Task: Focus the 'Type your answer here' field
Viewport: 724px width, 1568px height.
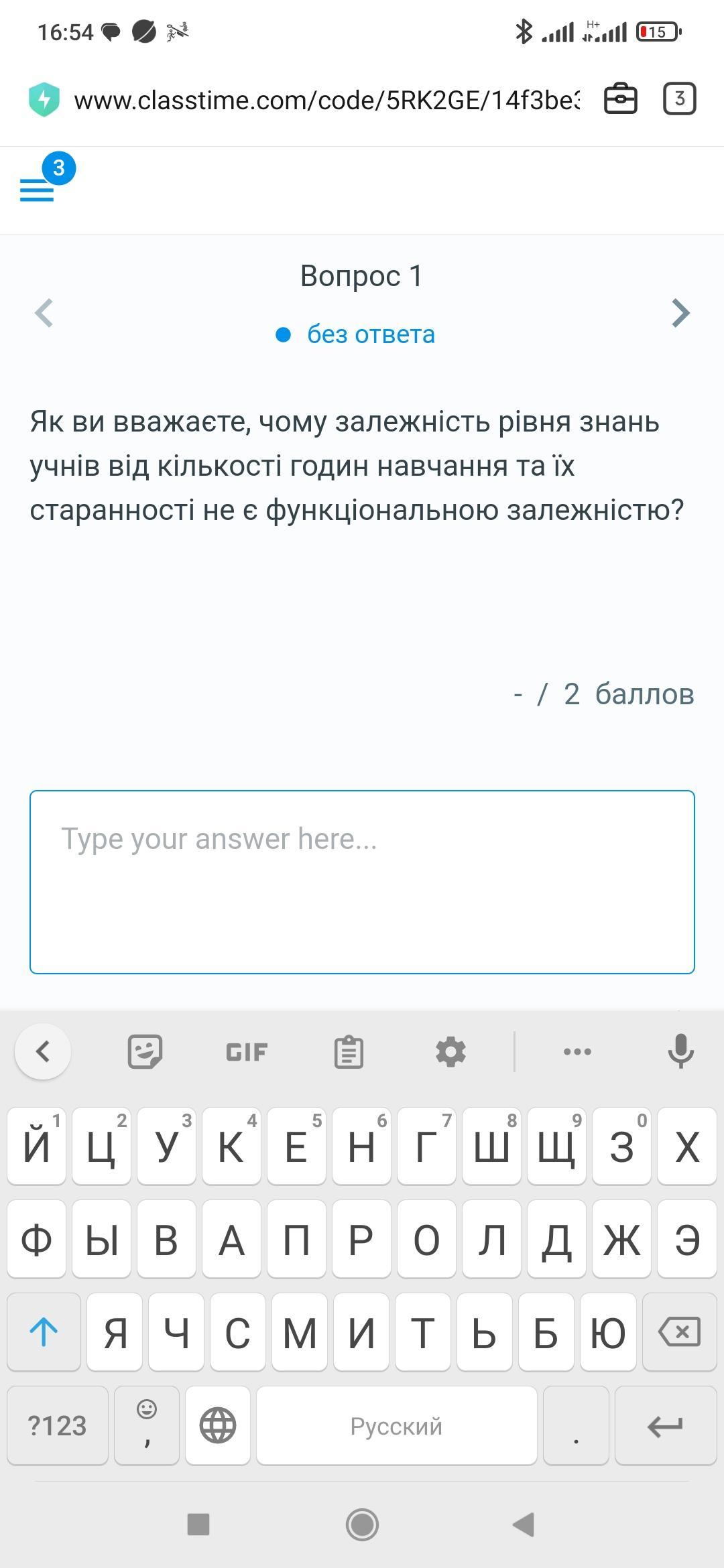Action: (362, 882)
